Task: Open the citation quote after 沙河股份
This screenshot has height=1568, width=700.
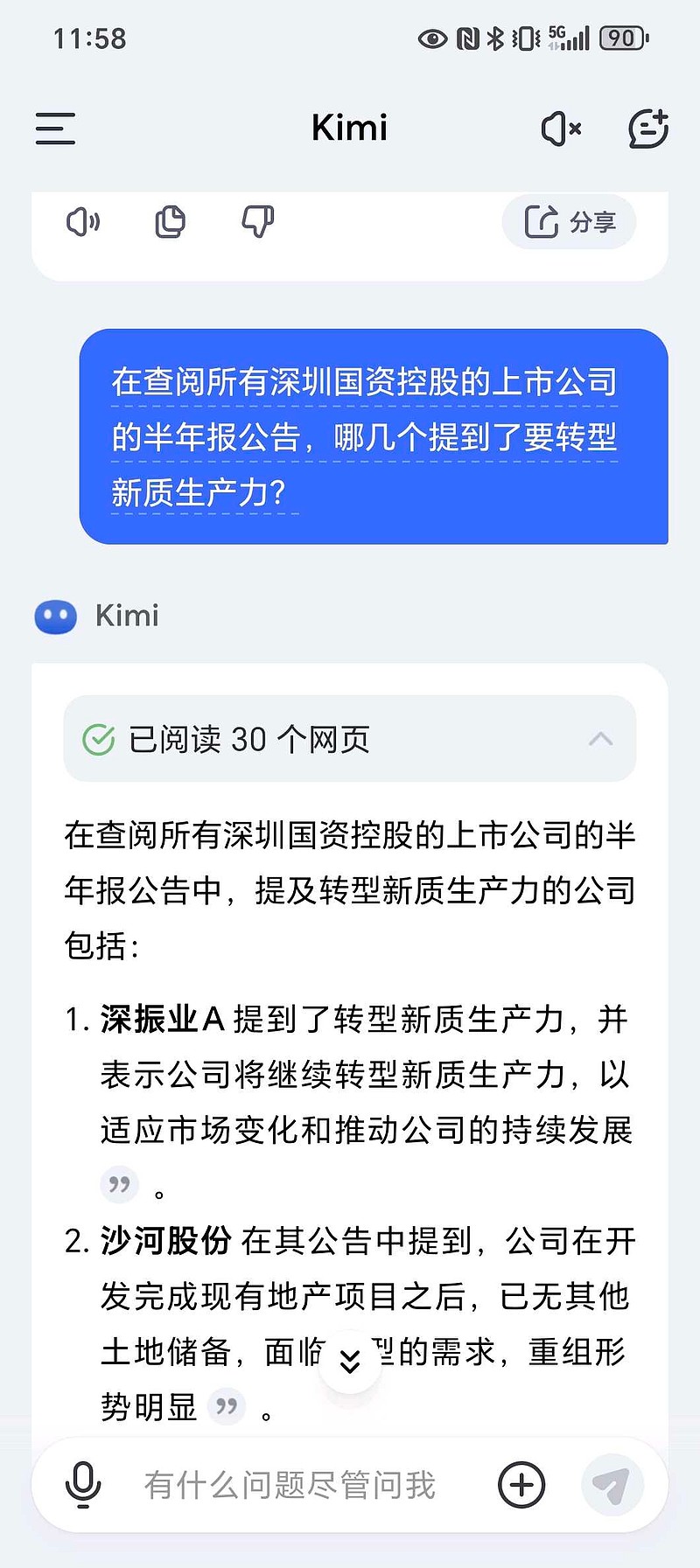Action: (x=227, y=1407)
